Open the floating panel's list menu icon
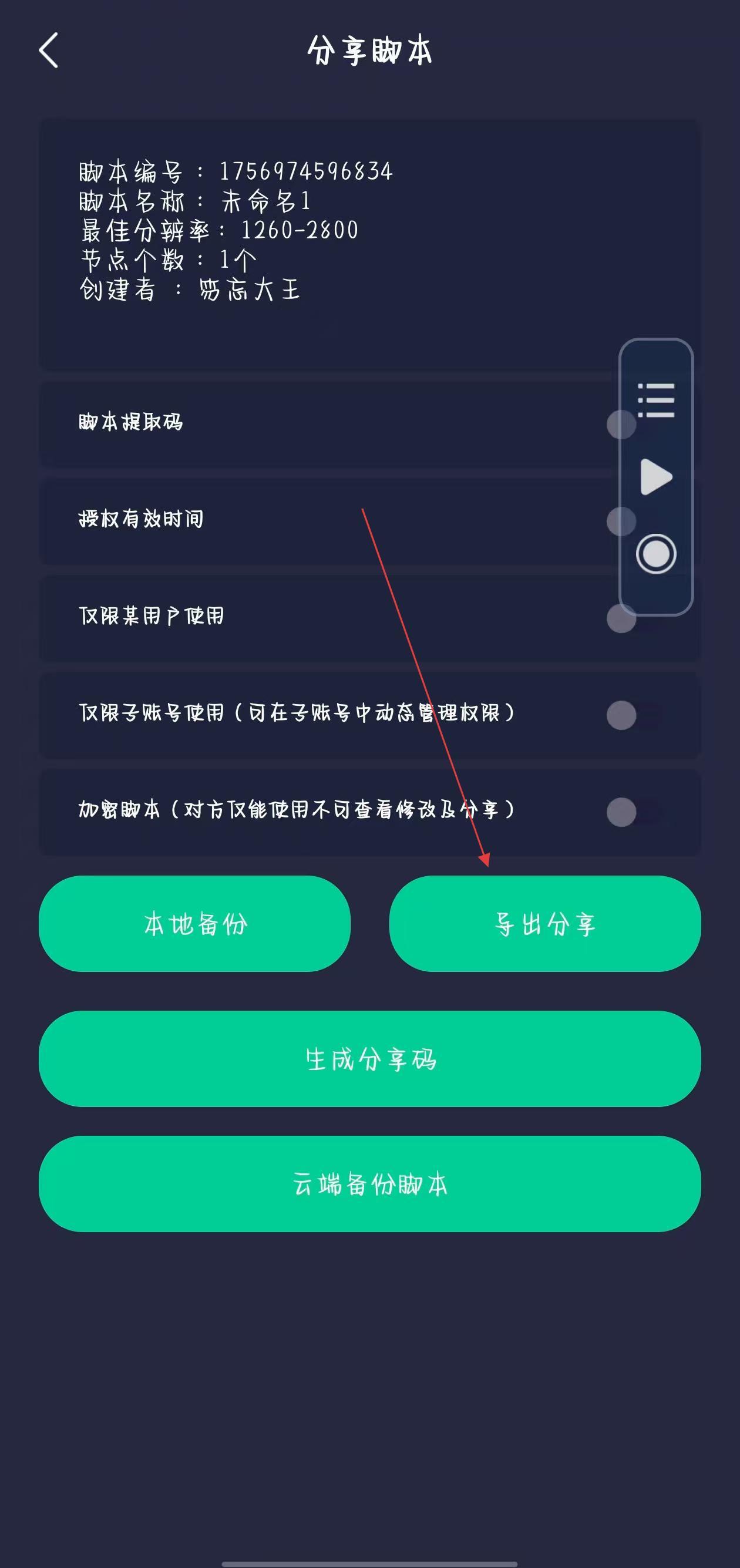 point(656,400)
